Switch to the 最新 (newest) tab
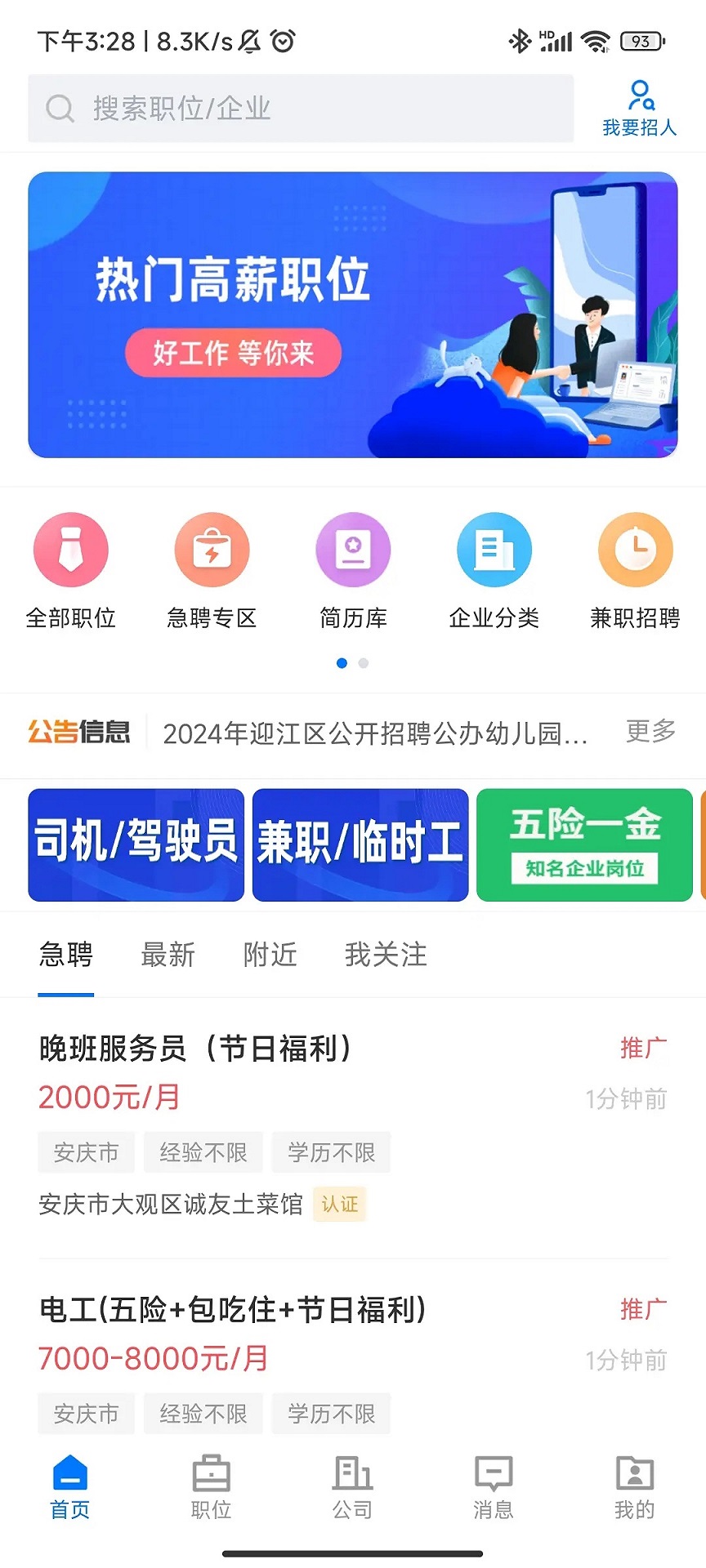 pyautogui.click(x=168, y=955)
